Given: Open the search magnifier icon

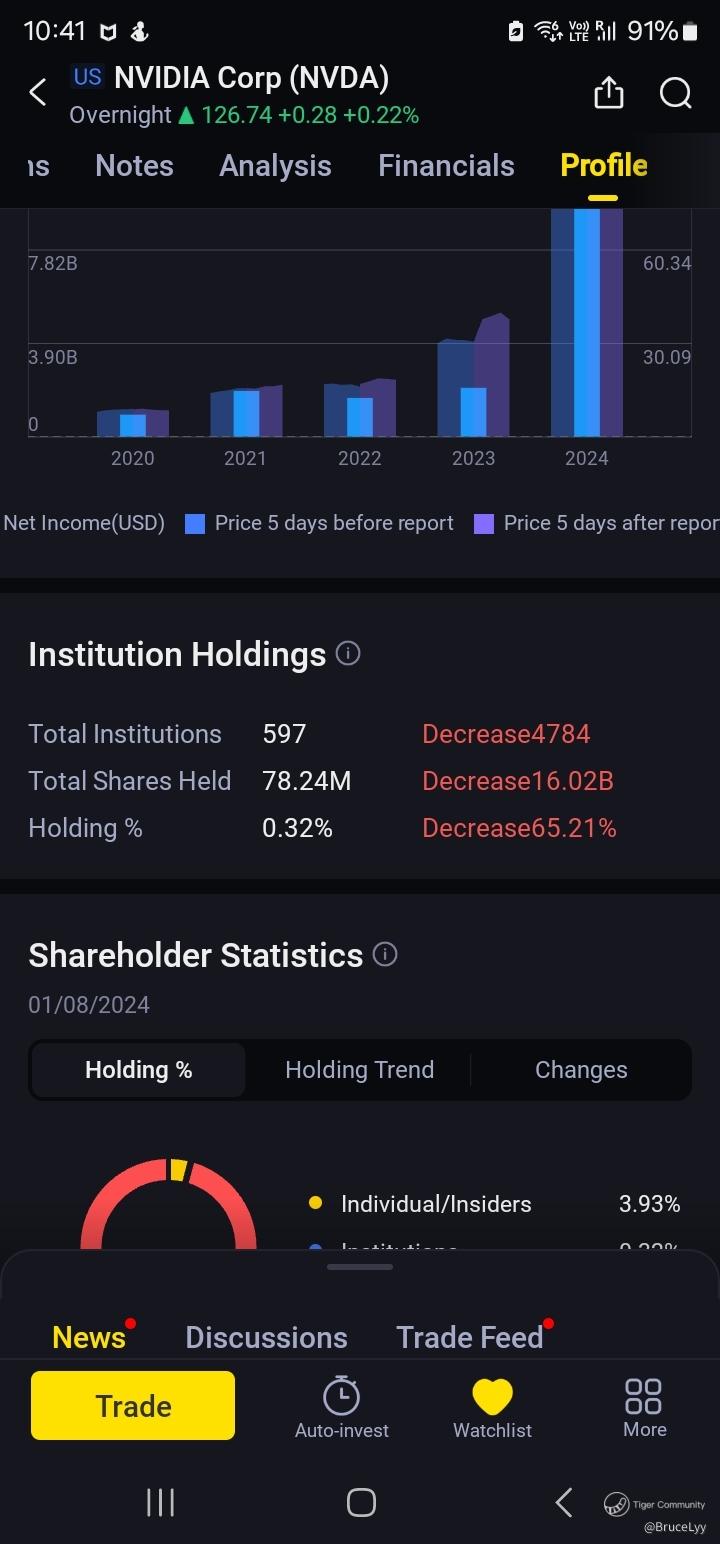Looking at the screenshot, I should coord(676,93).
